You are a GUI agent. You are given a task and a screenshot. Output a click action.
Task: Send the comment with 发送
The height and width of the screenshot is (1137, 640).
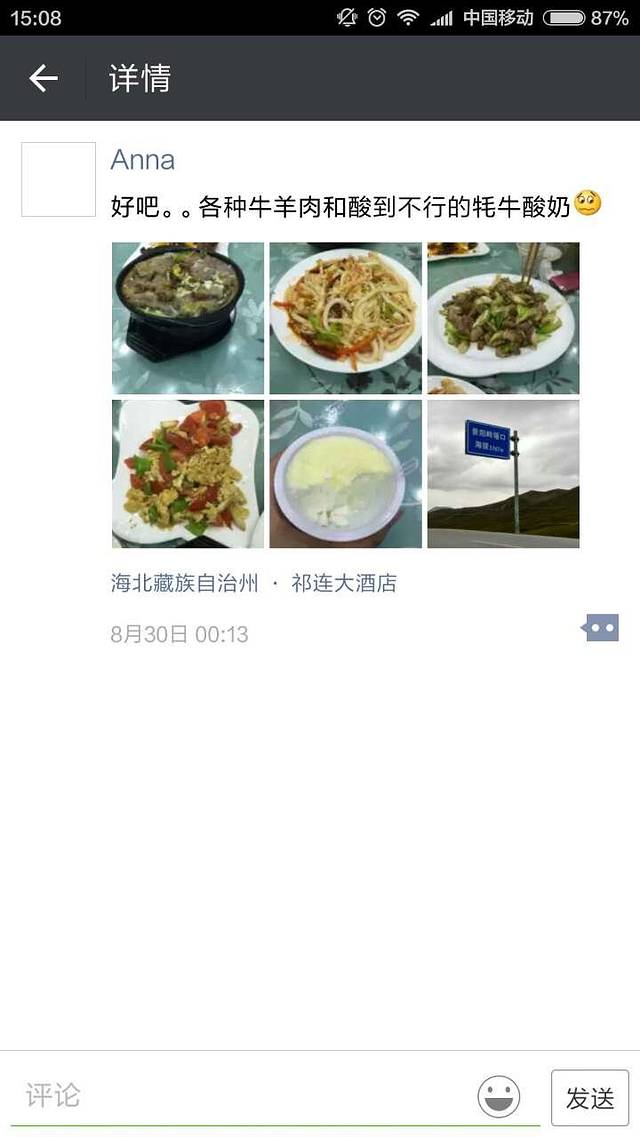pyautogui.click(x=590, y=1098)
